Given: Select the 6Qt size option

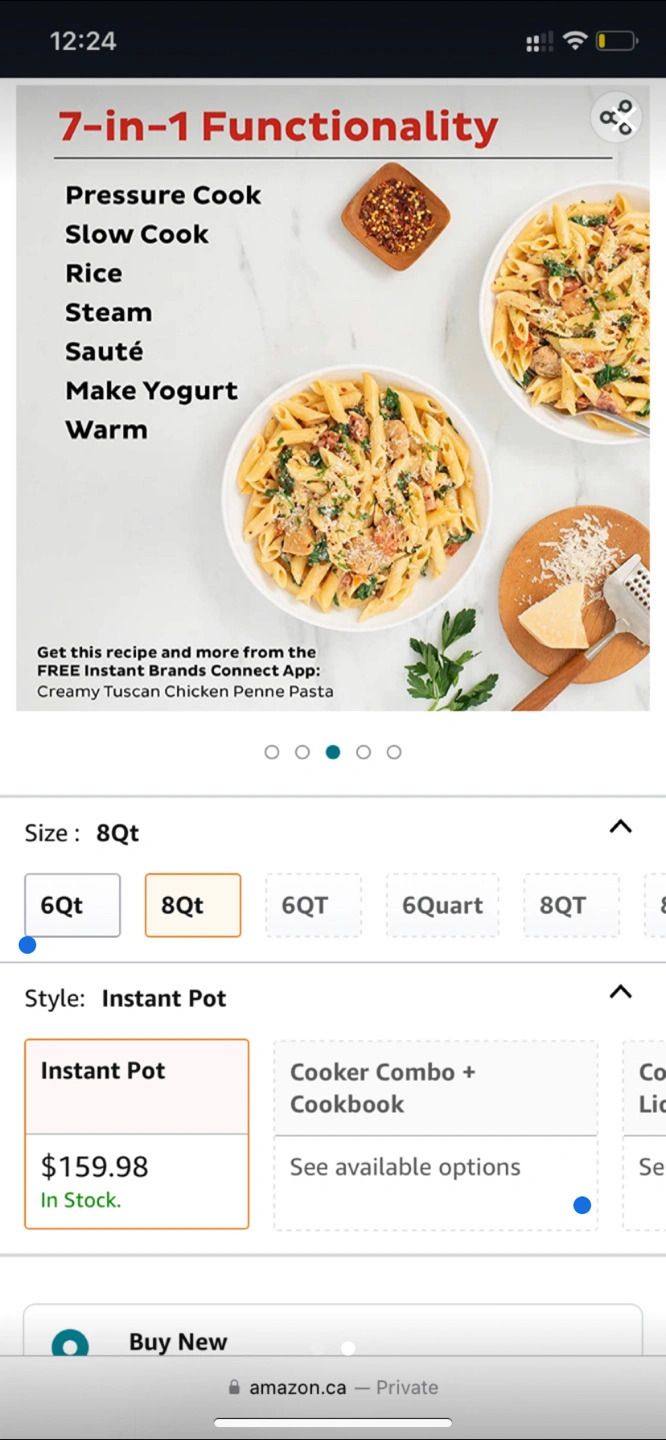Looking at the screenshot, I should click(x=72, y=905).
